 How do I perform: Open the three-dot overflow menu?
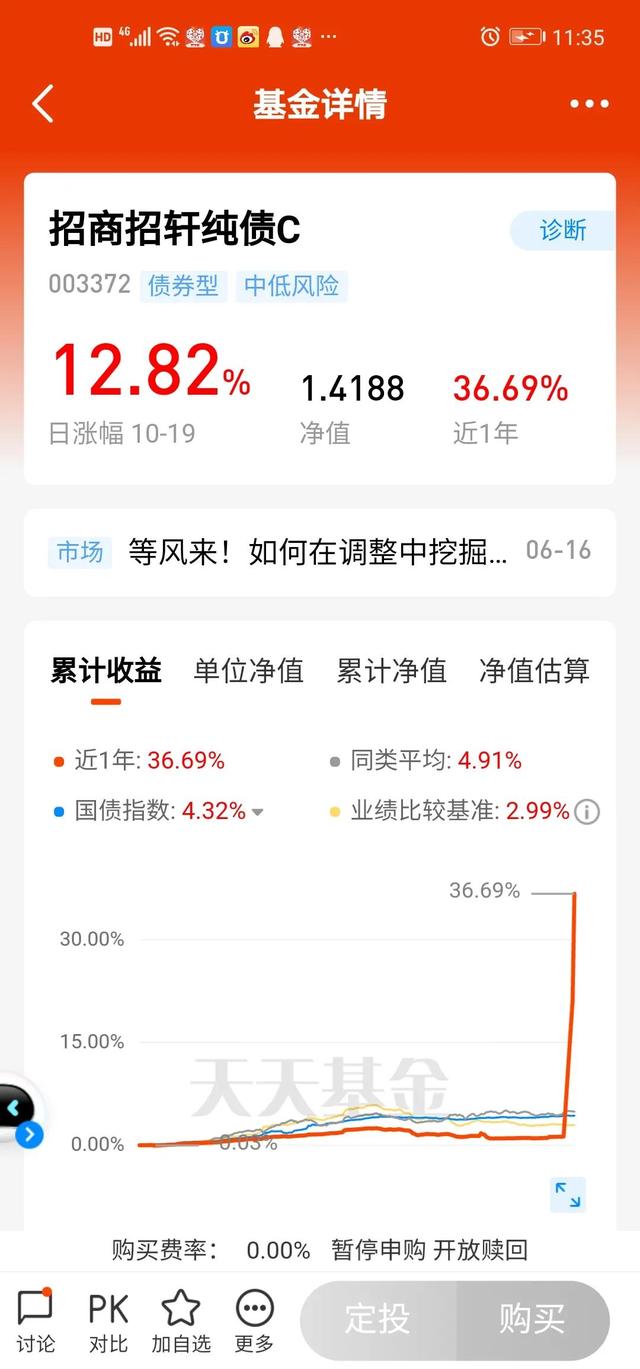point(589,104)
